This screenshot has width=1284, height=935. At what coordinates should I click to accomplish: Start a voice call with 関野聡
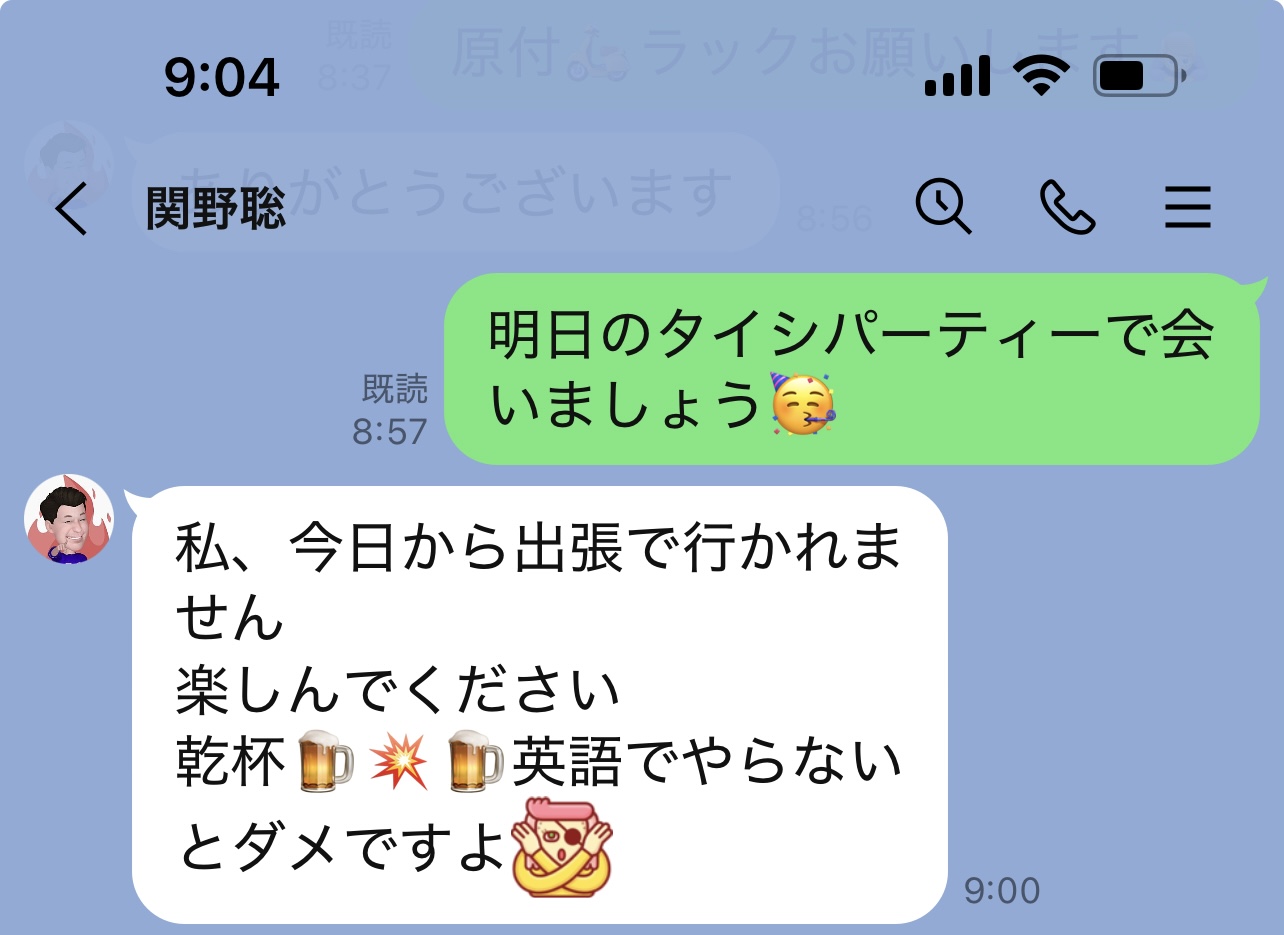1067,208
